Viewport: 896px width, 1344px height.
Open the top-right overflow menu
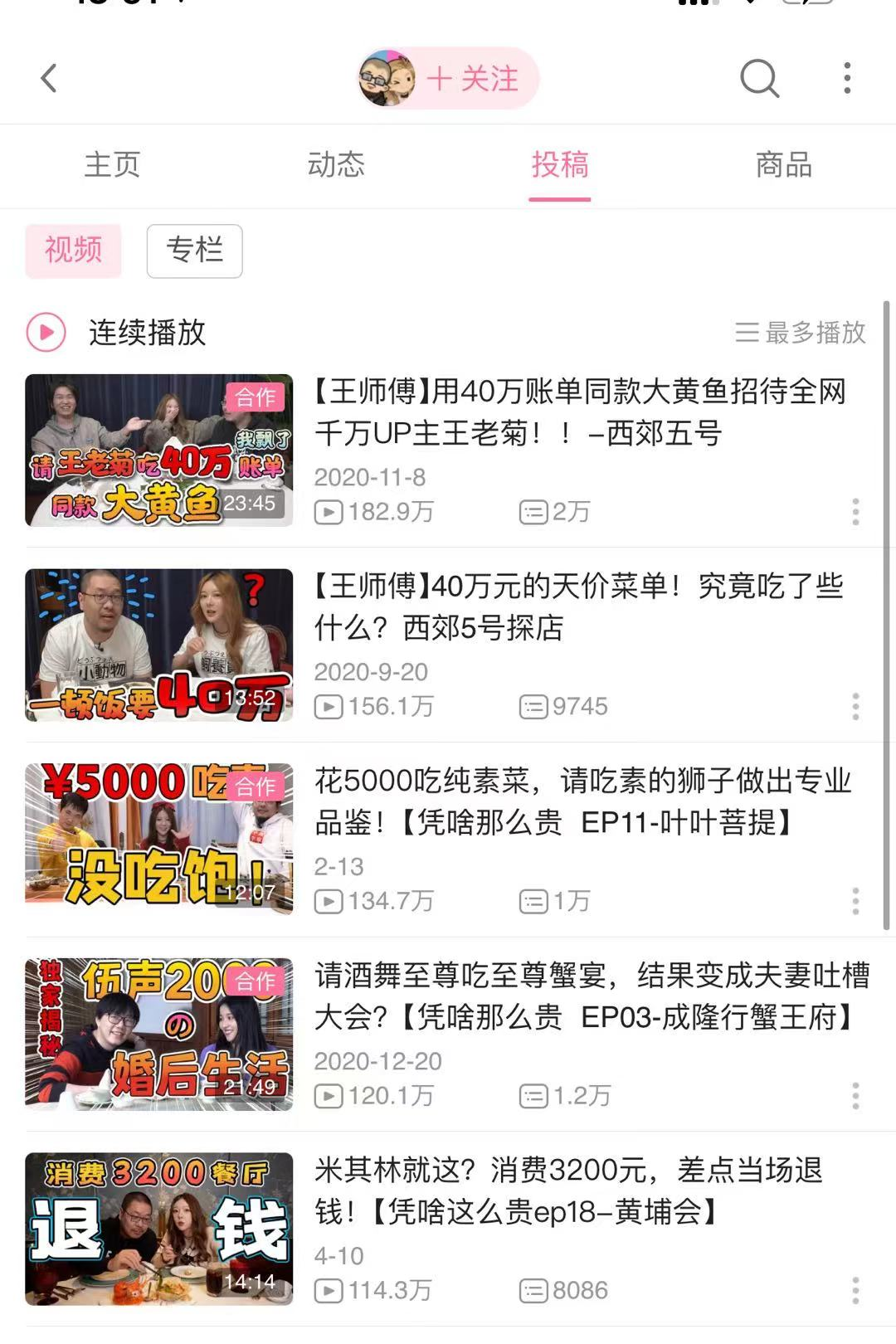pyautogui.click(x=847, y=79)
